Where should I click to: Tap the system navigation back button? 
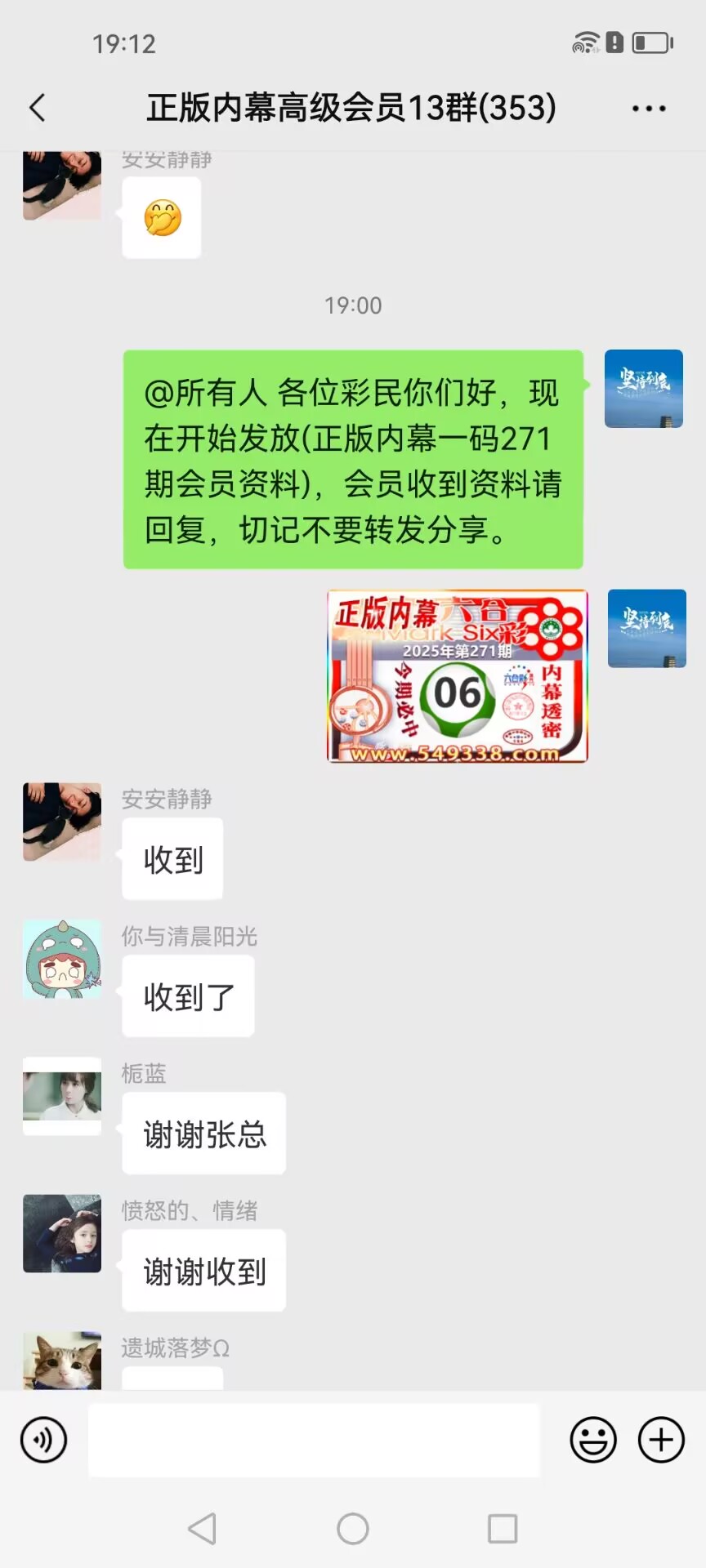[202, 1528]
